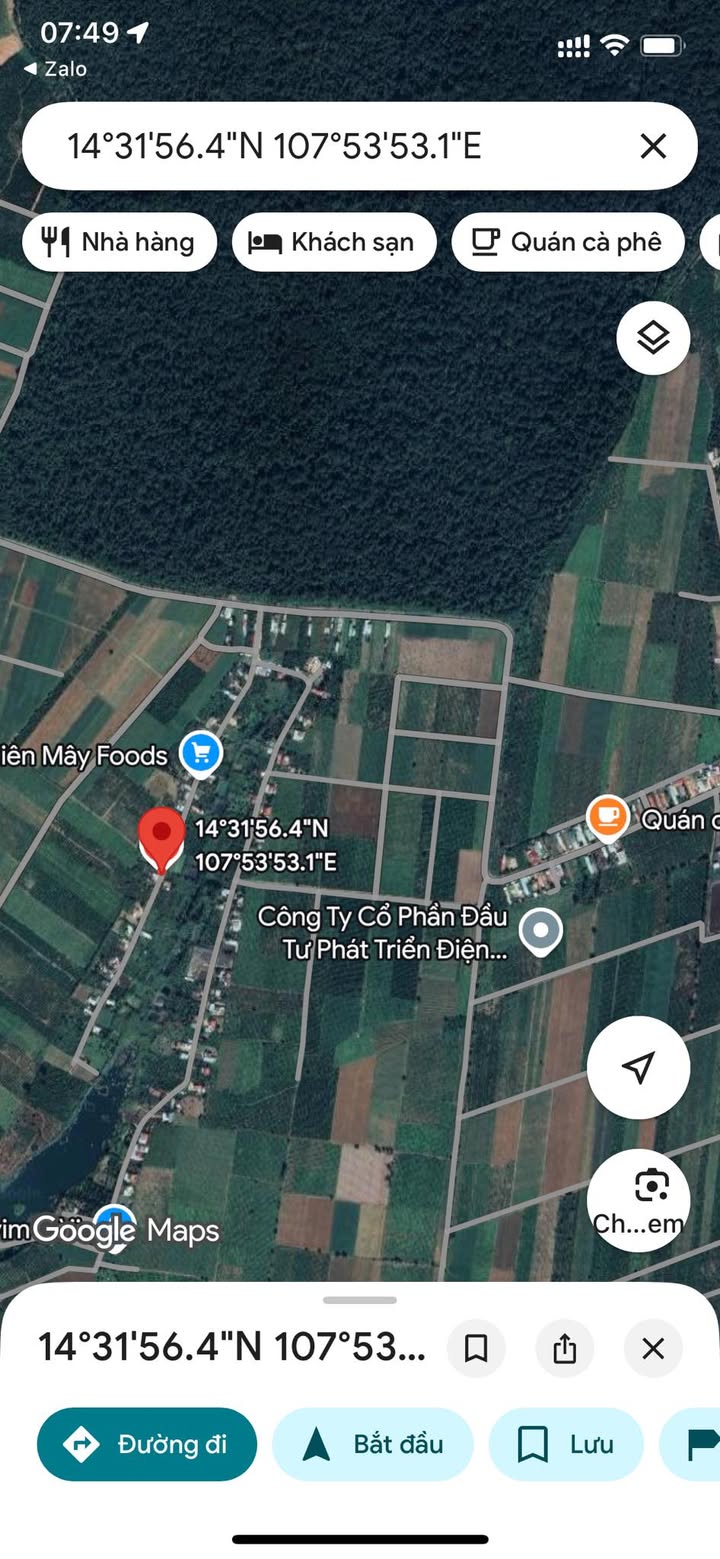
Task: Share this dropped pin location
Action: (565, 1349)
